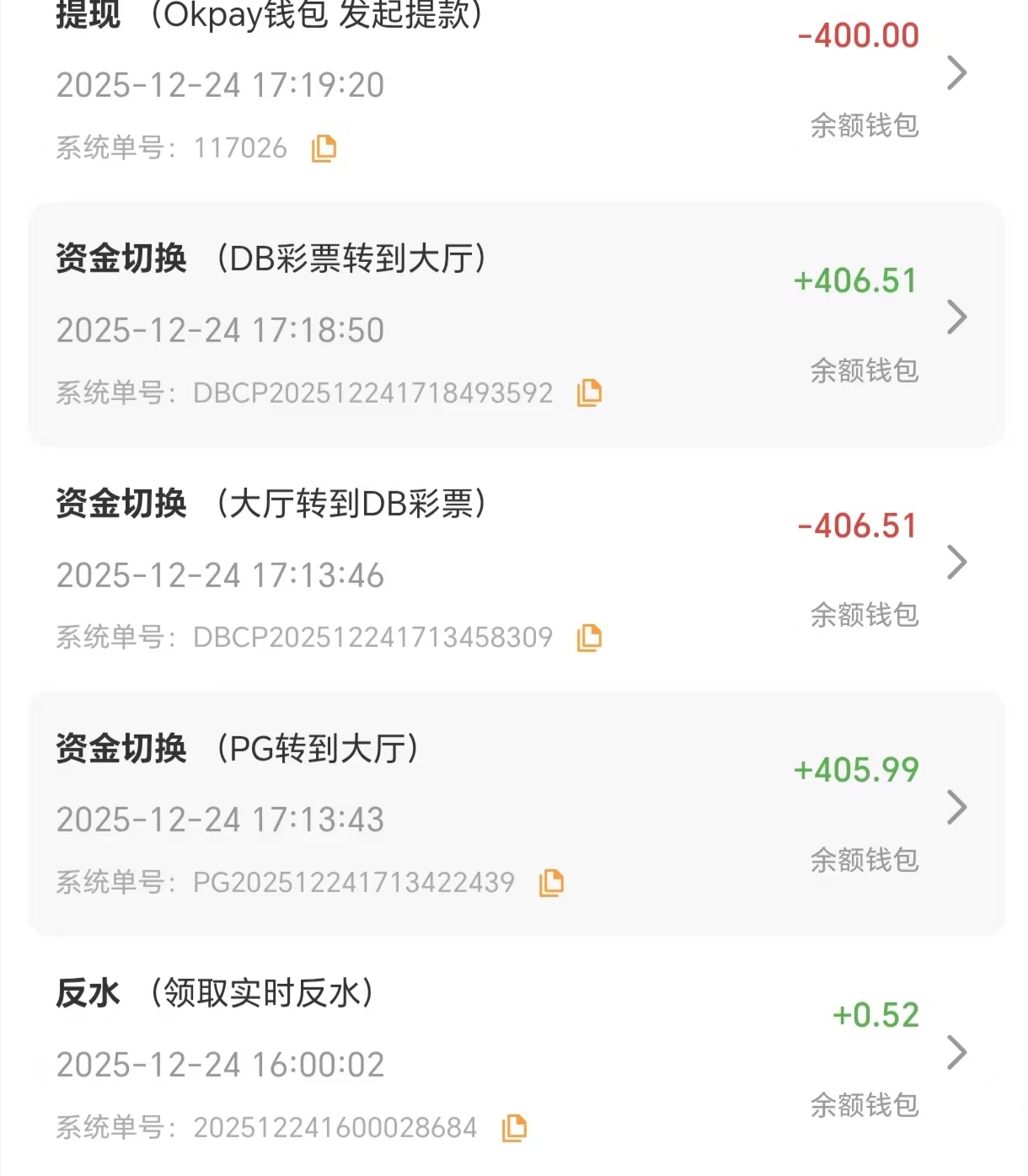Open the -406.51 大厅转到DB彩票 transfer record
This screenshot has width=1028, height=1176.
[x=956, y=562]
